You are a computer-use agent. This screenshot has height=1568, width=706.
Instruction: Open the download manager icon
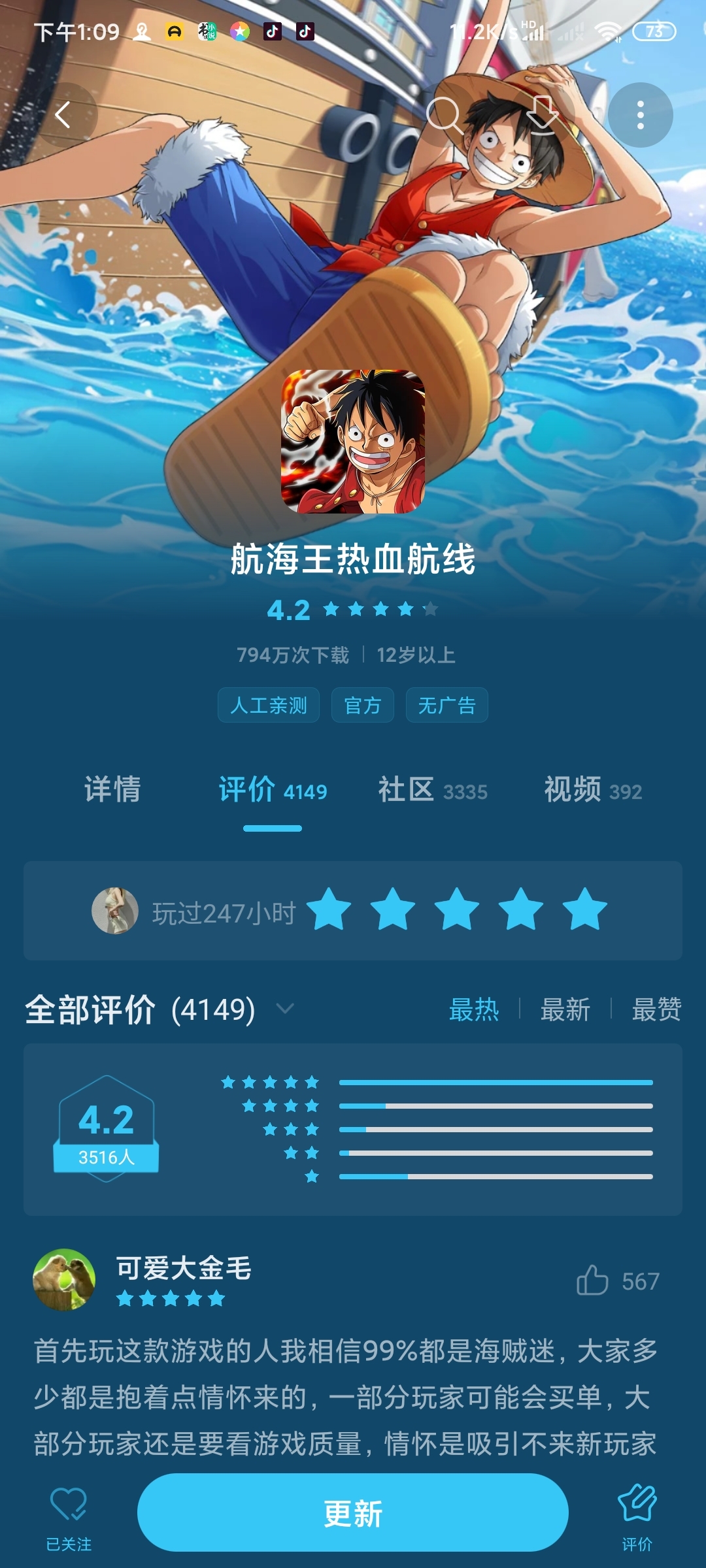click(x=542, y=115)
